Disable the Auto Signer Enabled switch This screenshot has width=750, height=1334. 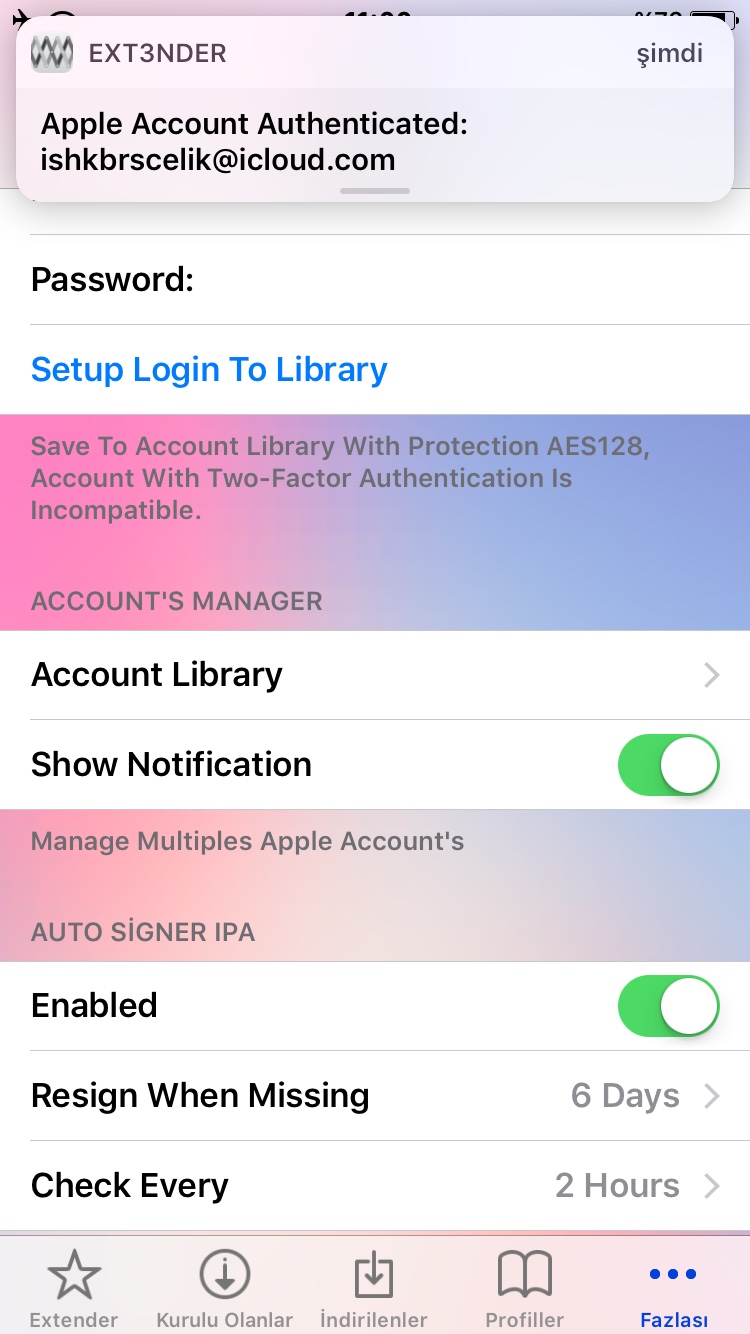pyautogui.click(x=668, y=1006)
